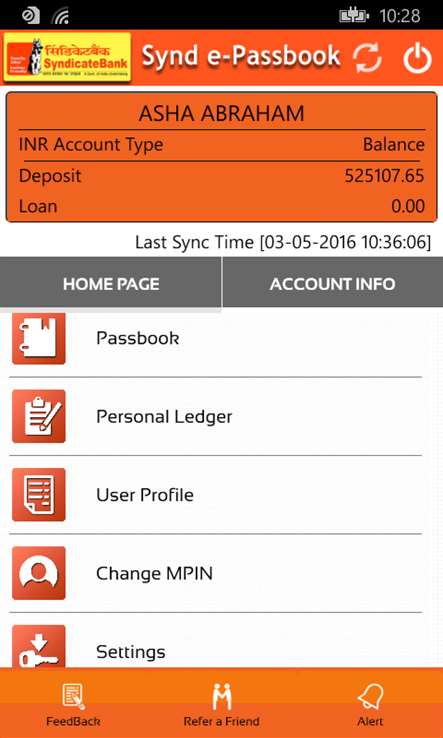Open Change MPIN
Image resolution: width=443 pixels, height=738 pixels.
[216, 573]
